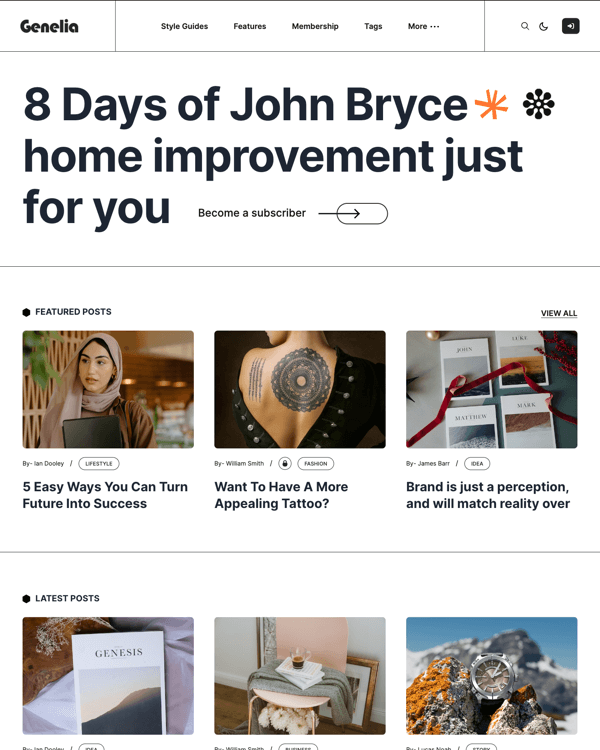Toggle dark mode moon icon

[544, 26]
